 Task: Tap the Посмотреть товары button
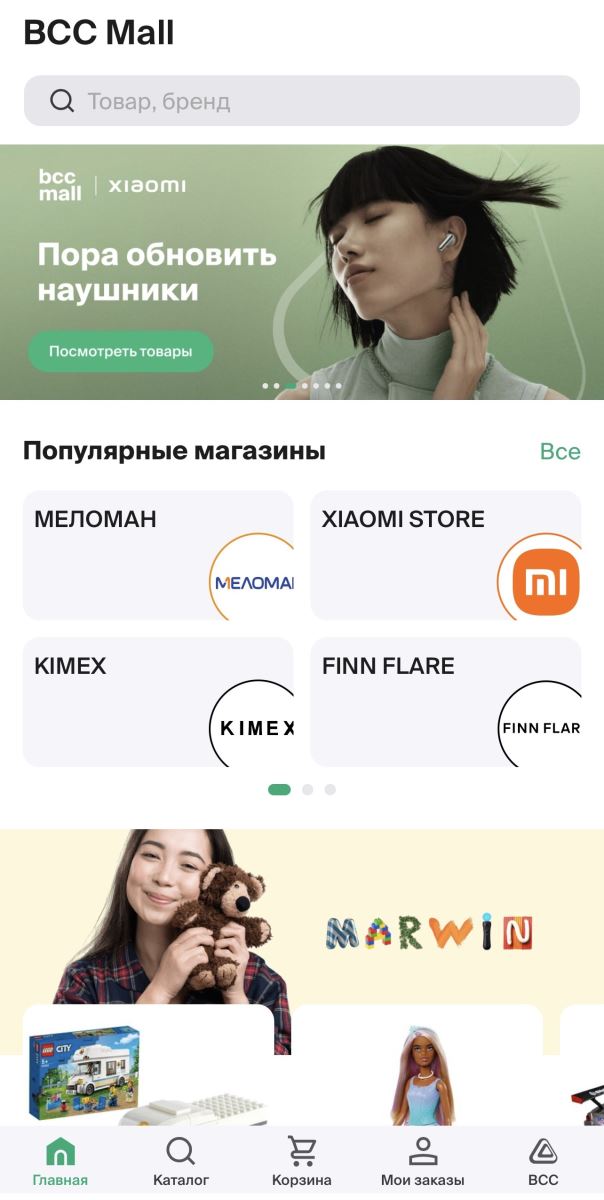pos(120,351)
